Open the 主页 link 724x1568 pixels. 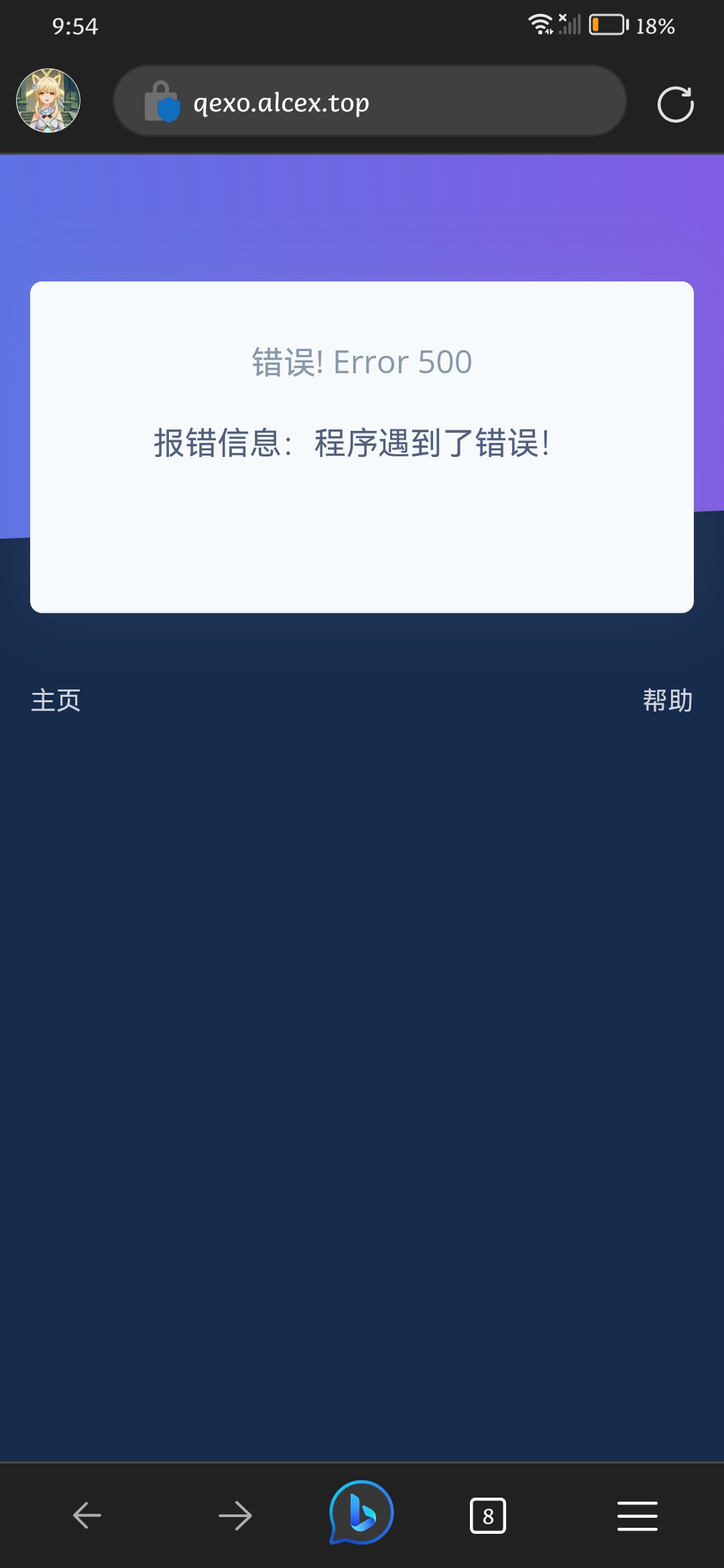coord(54,701)
